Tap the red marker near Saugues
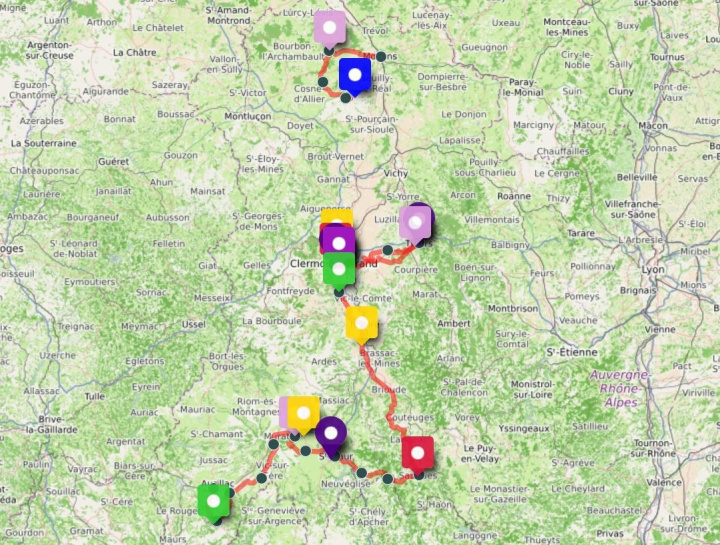 pyautogui.click(x=418, y=453)
